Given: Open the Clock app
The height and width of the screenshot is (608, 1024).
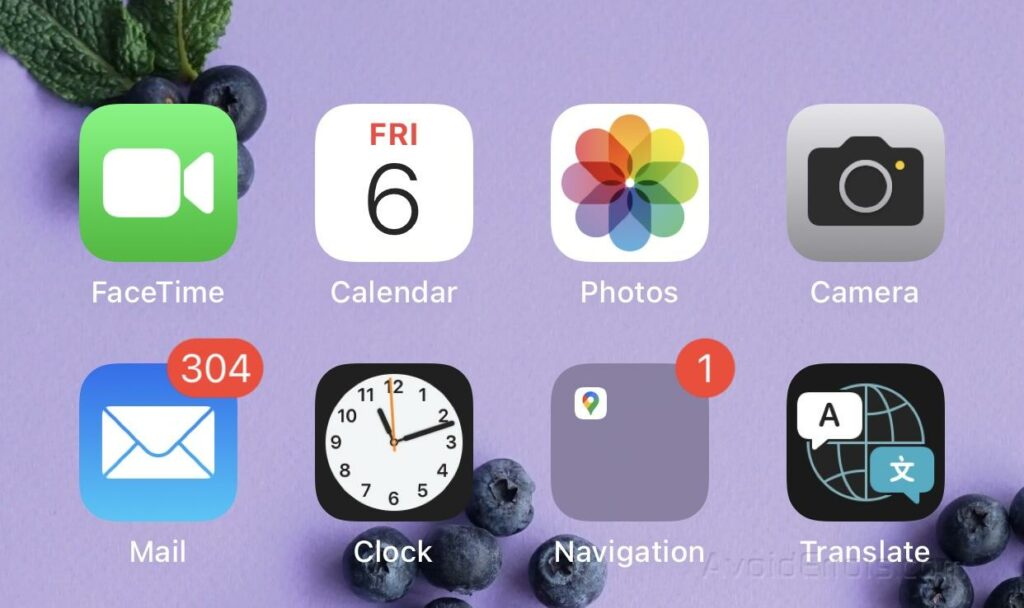Looking at the screenshot, I should [x=394, y=442].
